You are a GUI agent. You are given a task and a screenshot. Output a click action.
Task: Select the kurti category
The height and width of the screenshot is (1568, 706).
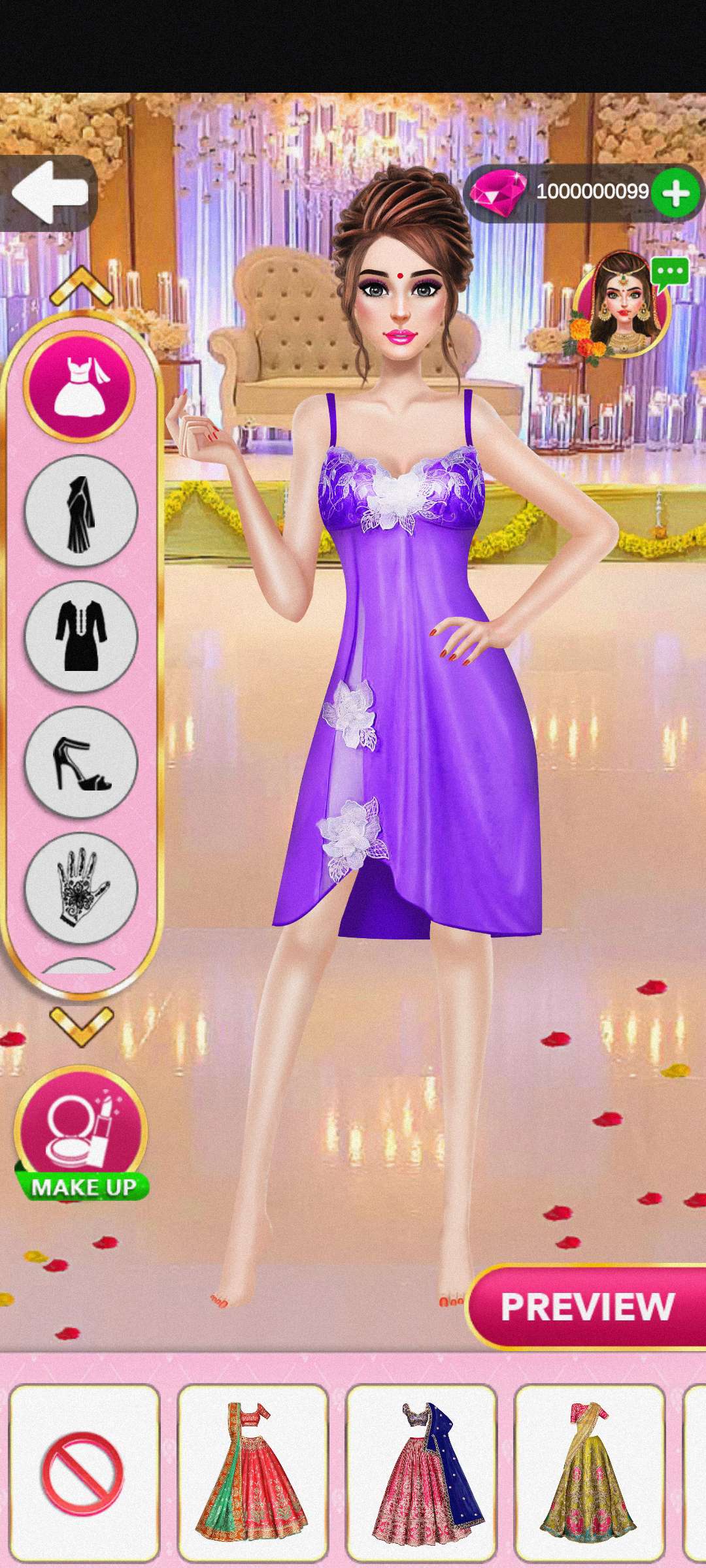[80, 636]
